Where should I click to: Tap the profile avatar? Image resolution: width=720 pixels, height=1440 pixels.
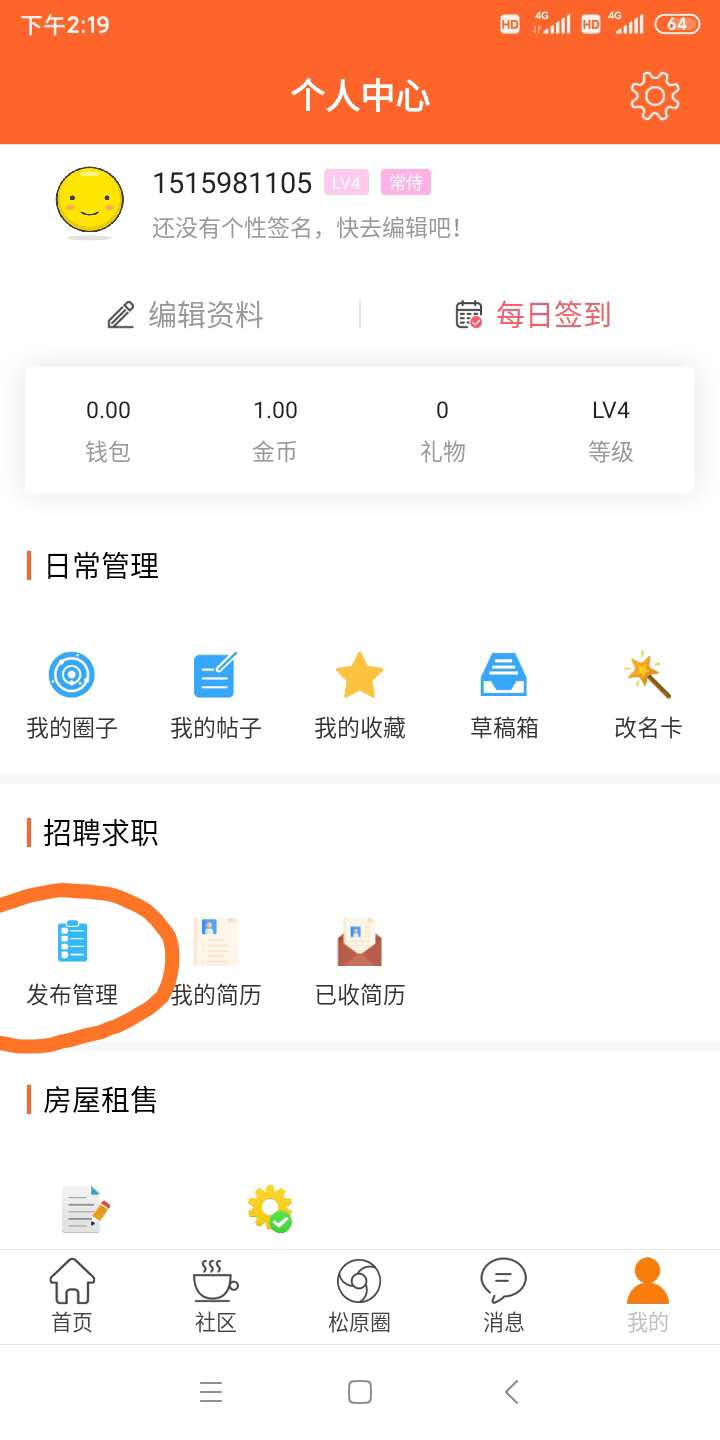pos(90,203)
